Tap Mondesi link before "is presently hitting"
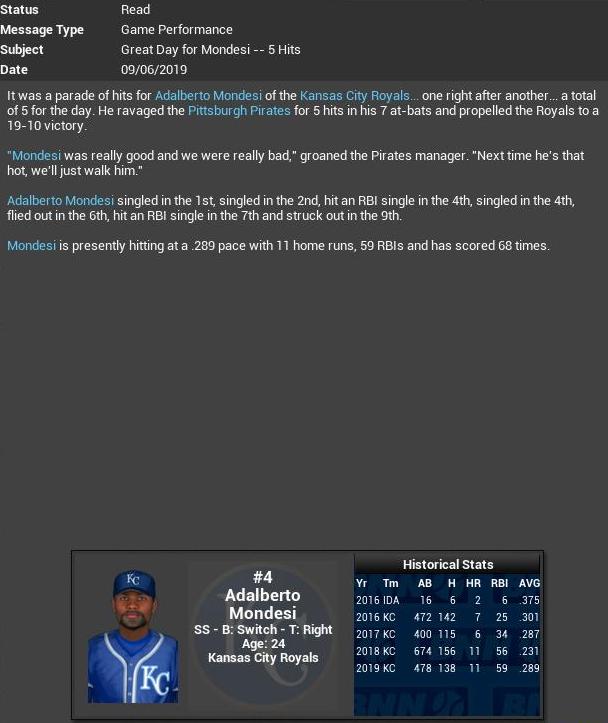 [x=31, y=246]
